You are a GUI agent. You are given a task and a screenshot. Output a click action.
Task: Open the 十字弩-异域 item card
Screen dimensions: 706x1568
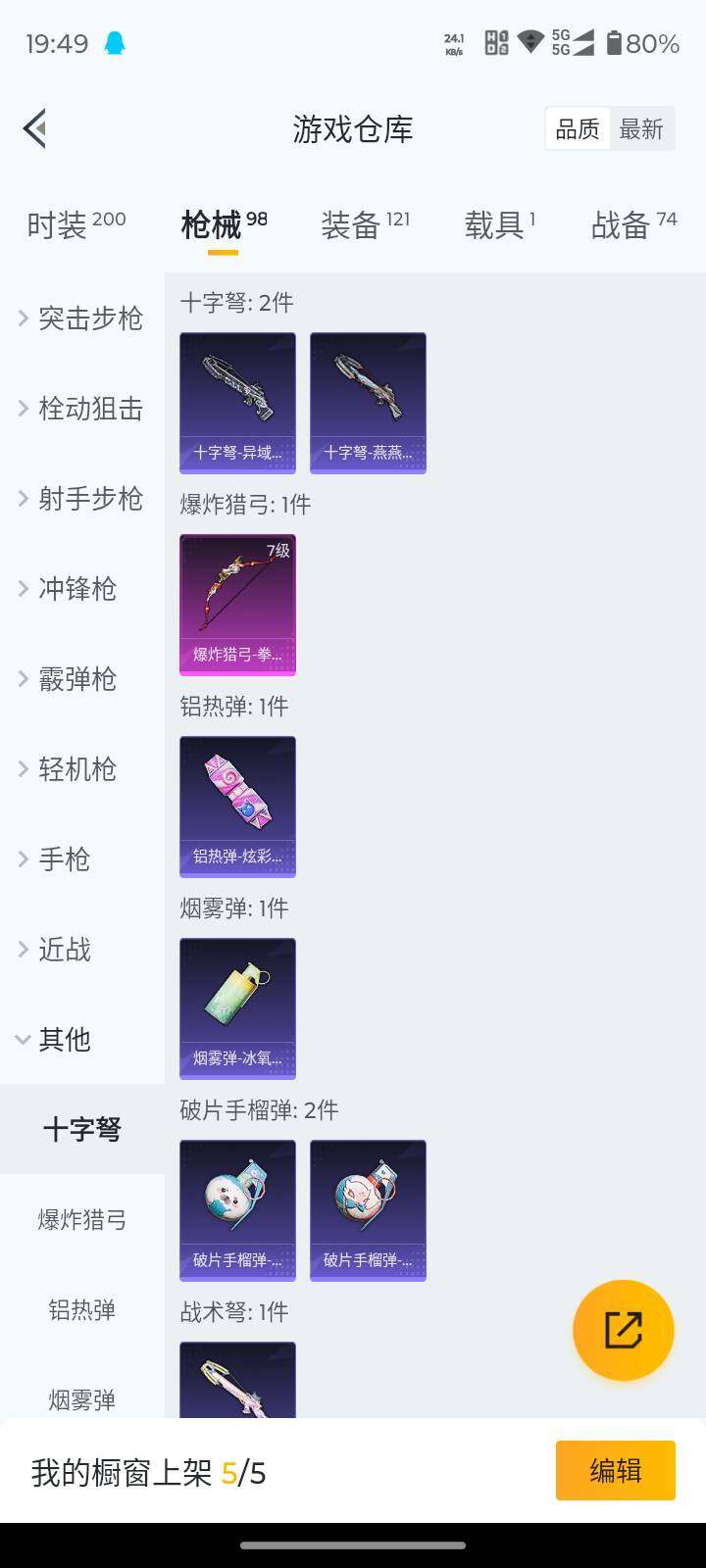tap(237, 403)
